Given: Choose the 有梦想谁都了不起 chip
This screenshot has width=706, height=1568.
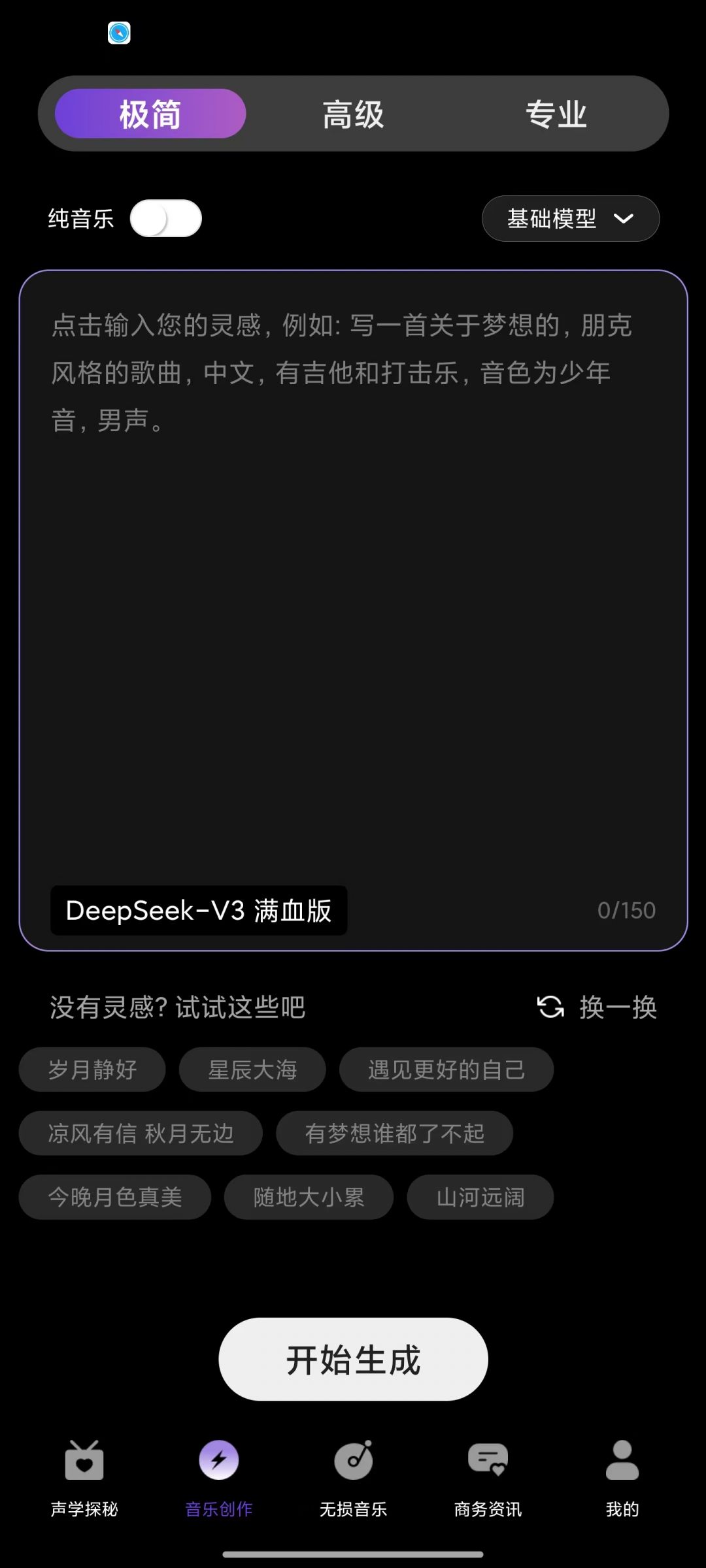Looking at the screenshot, I should [x=394, y=1133].
